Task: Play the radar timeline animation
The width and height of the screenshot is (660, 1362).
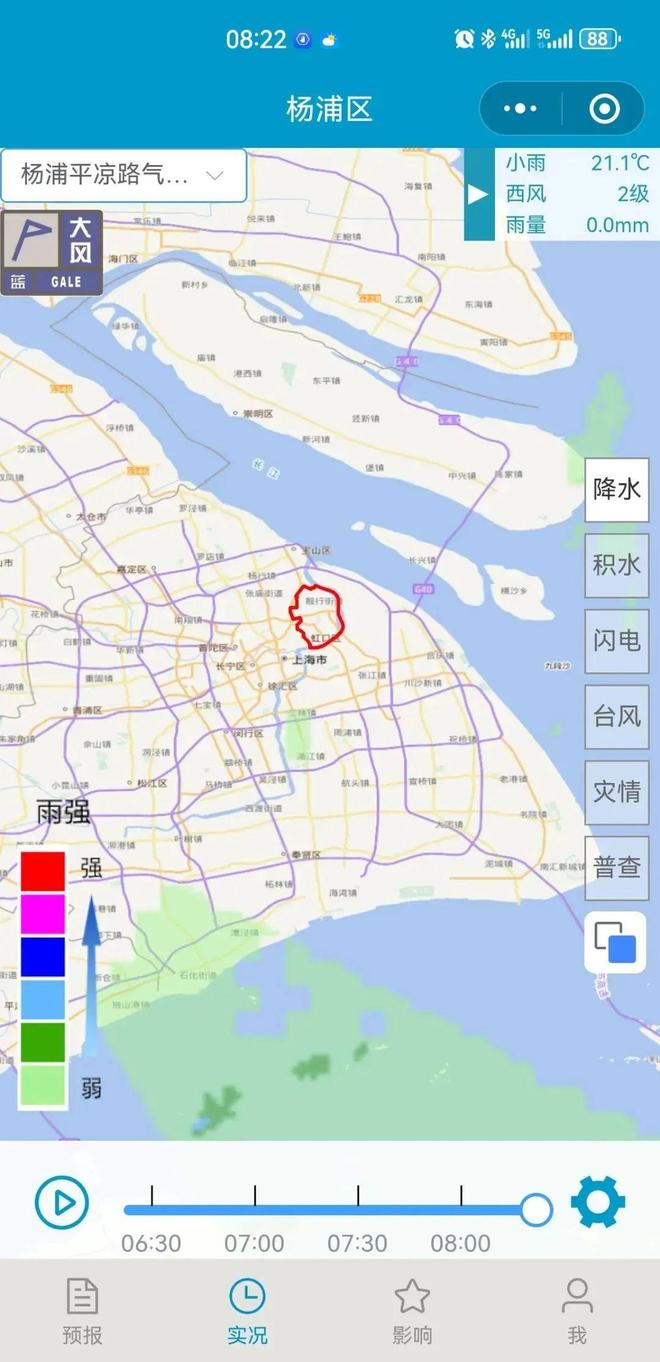Action: [62, 1202]
